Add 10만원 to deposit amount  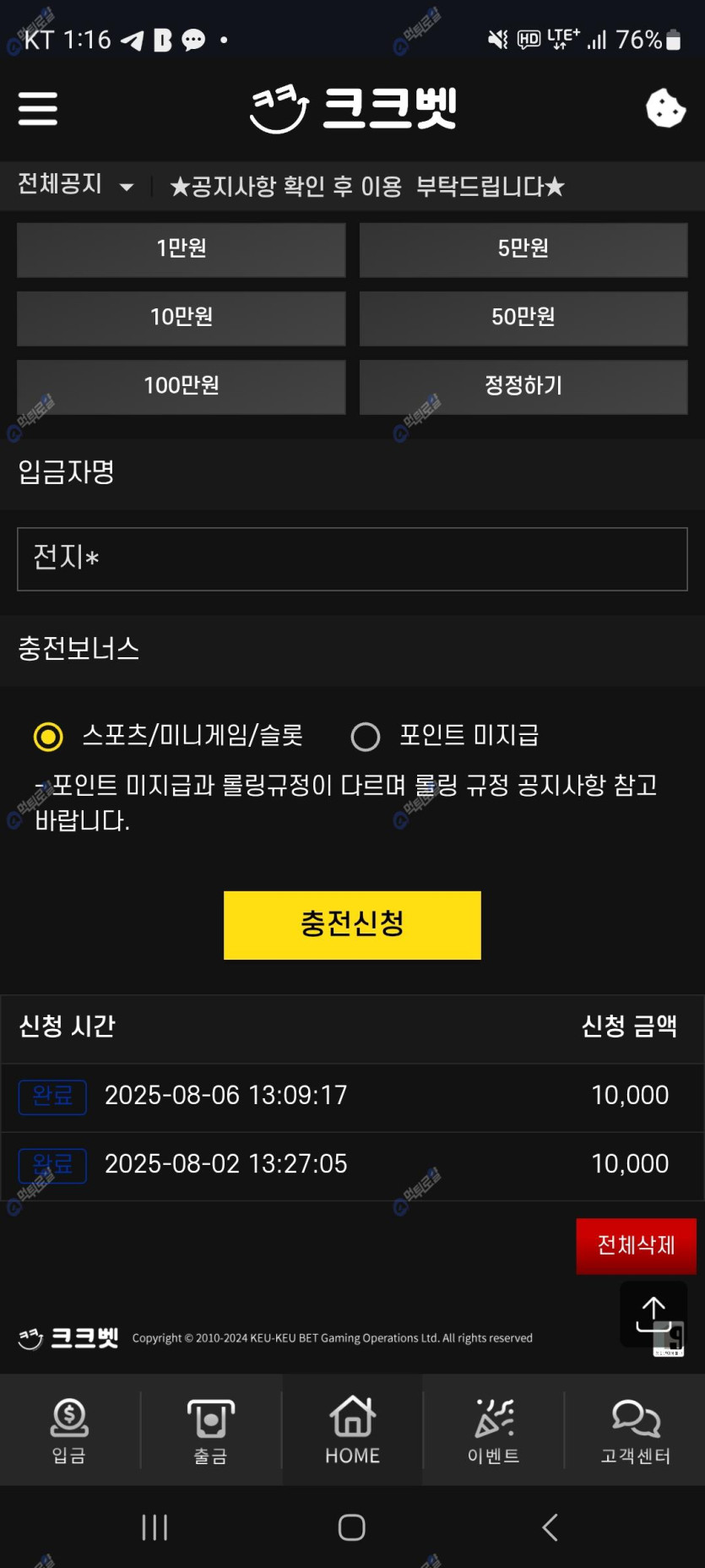pyautogui.click(x=182, y=318)
